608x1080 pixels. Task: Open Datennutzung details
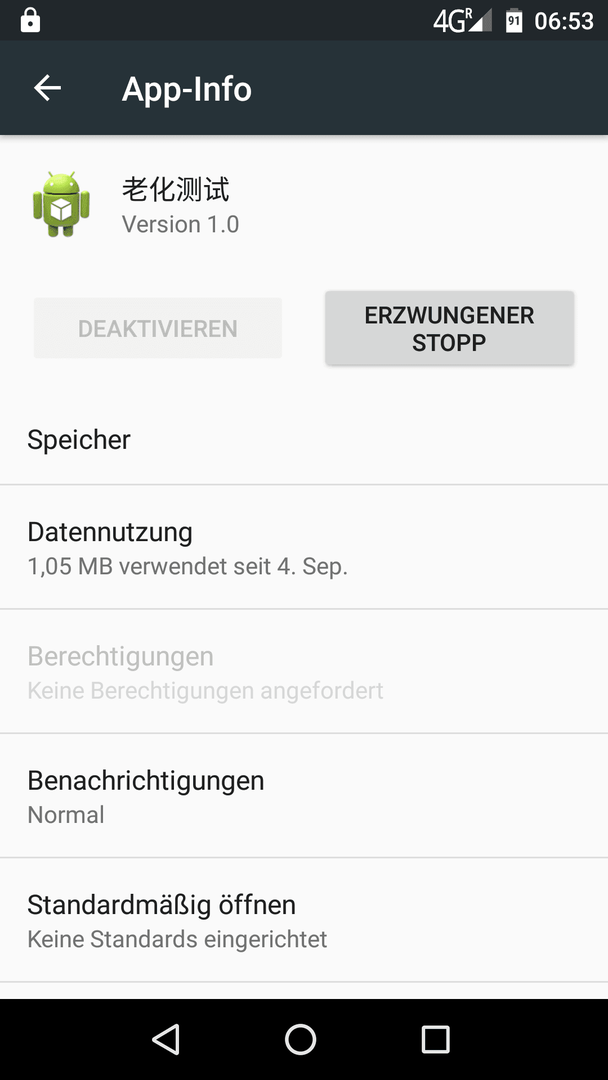304,548
